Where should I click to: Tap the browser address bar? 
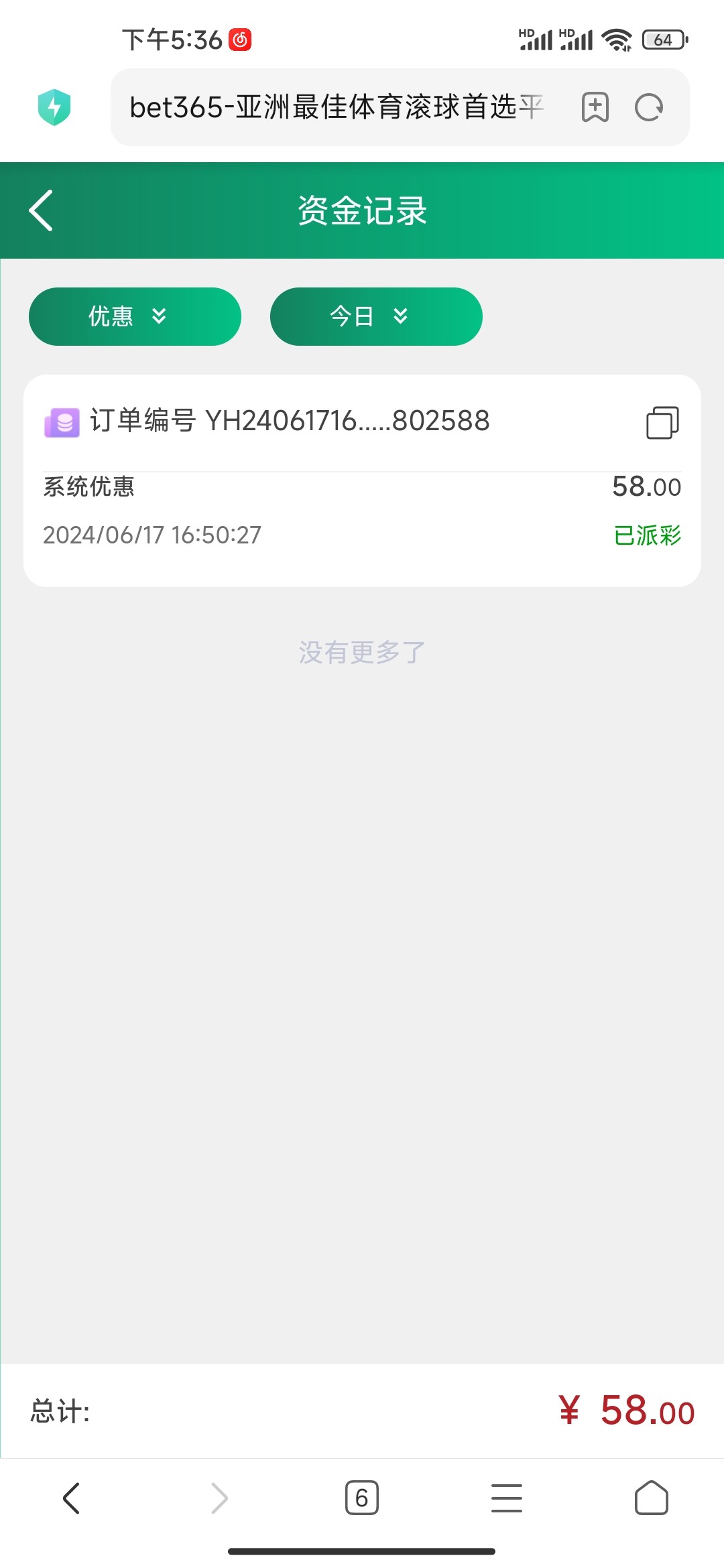click(335, 107)
